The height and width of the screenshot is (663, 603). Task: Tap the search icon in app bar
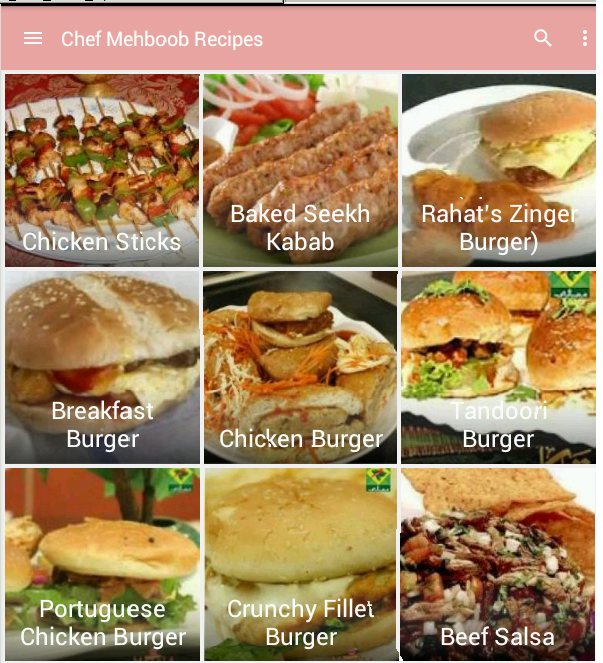(543, 39)
